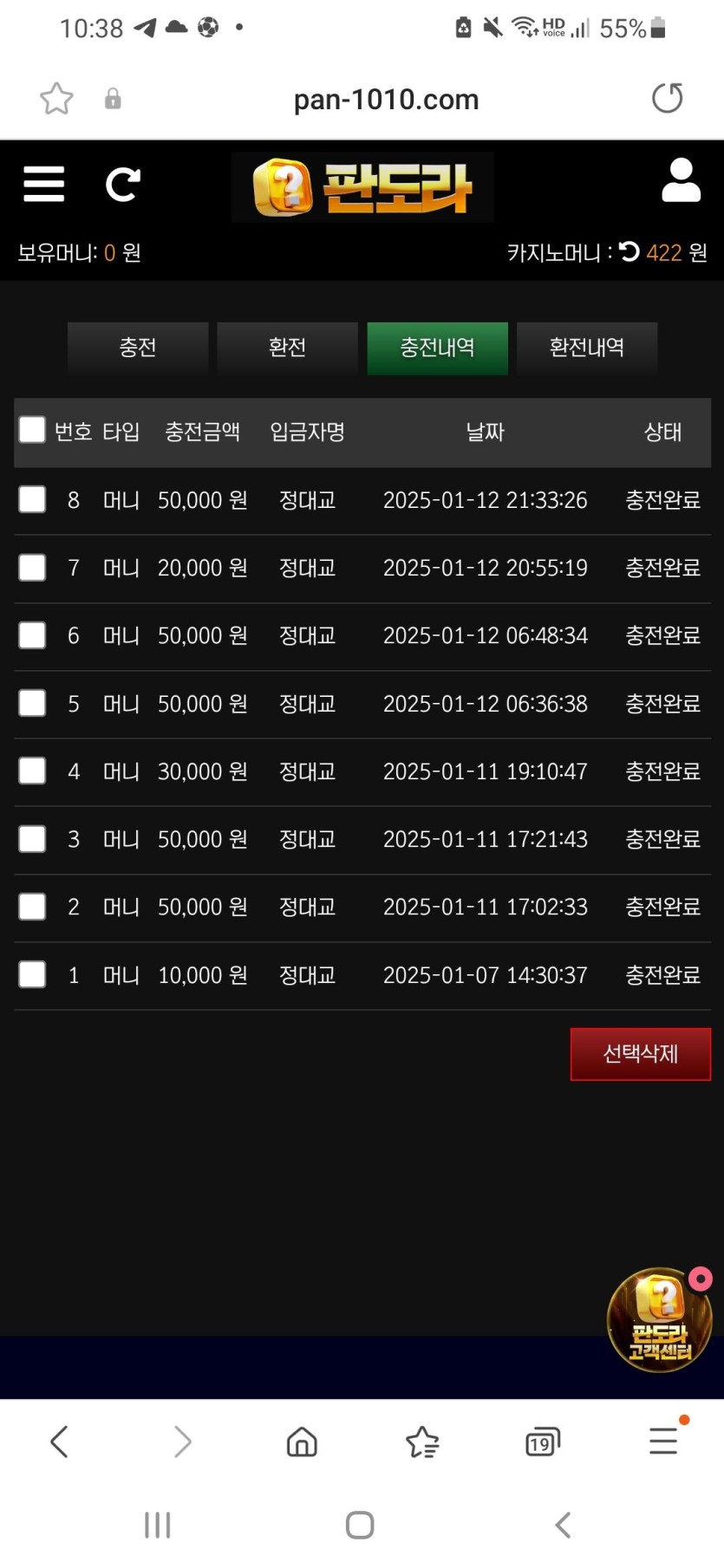Click the lock icon next to the URL

113,98
